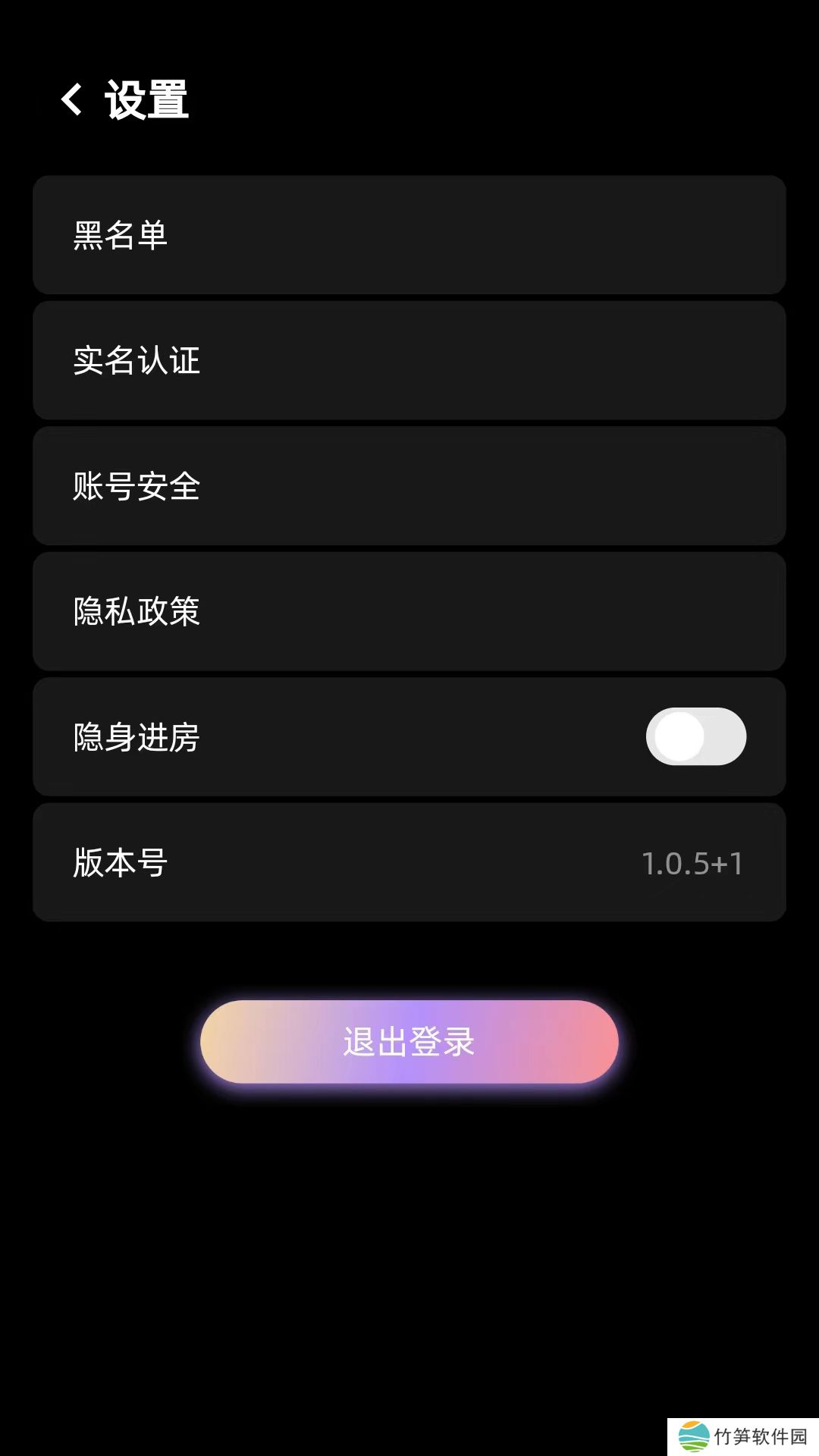The image size is (819, 1456).
Task: Go back from the 设置 page
Action: point(72,99)
